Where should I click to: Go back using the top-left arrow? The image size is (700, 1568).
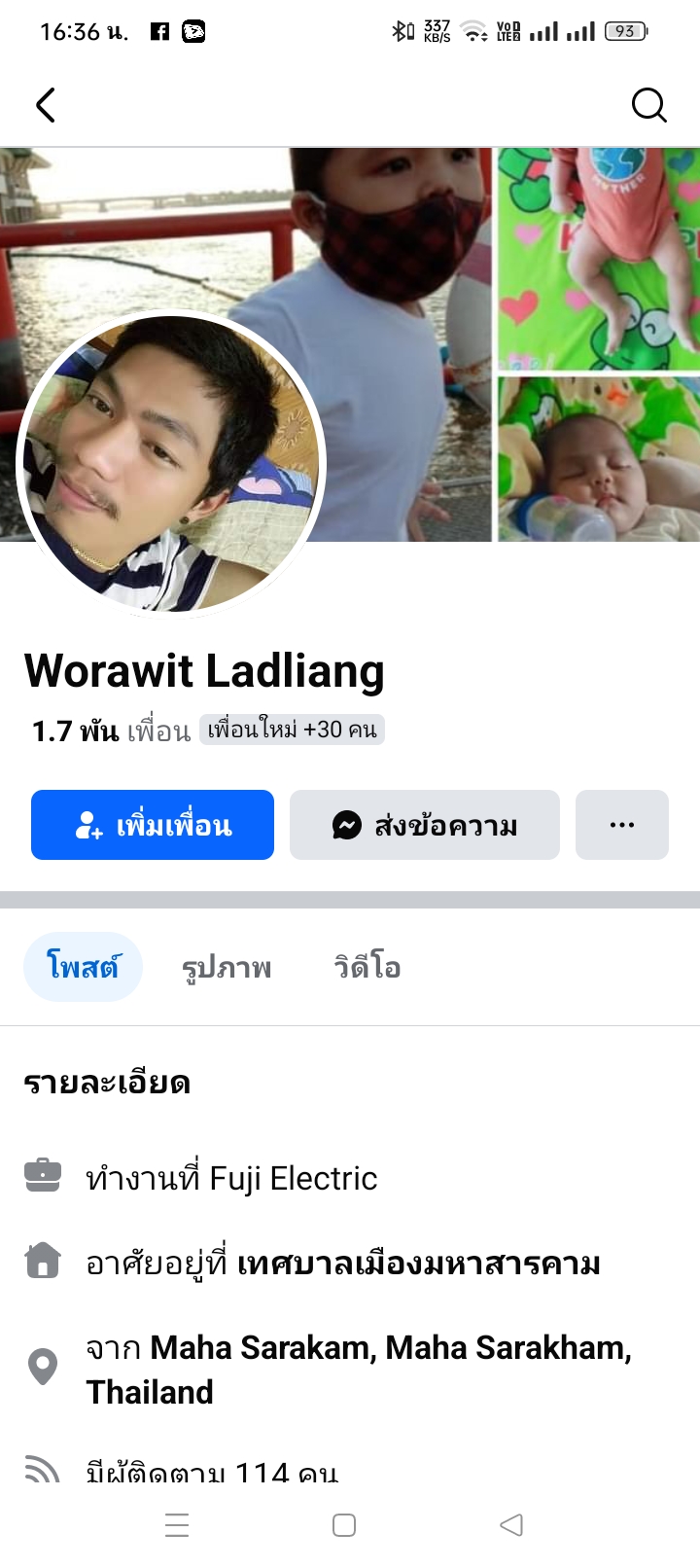[46, 105]
